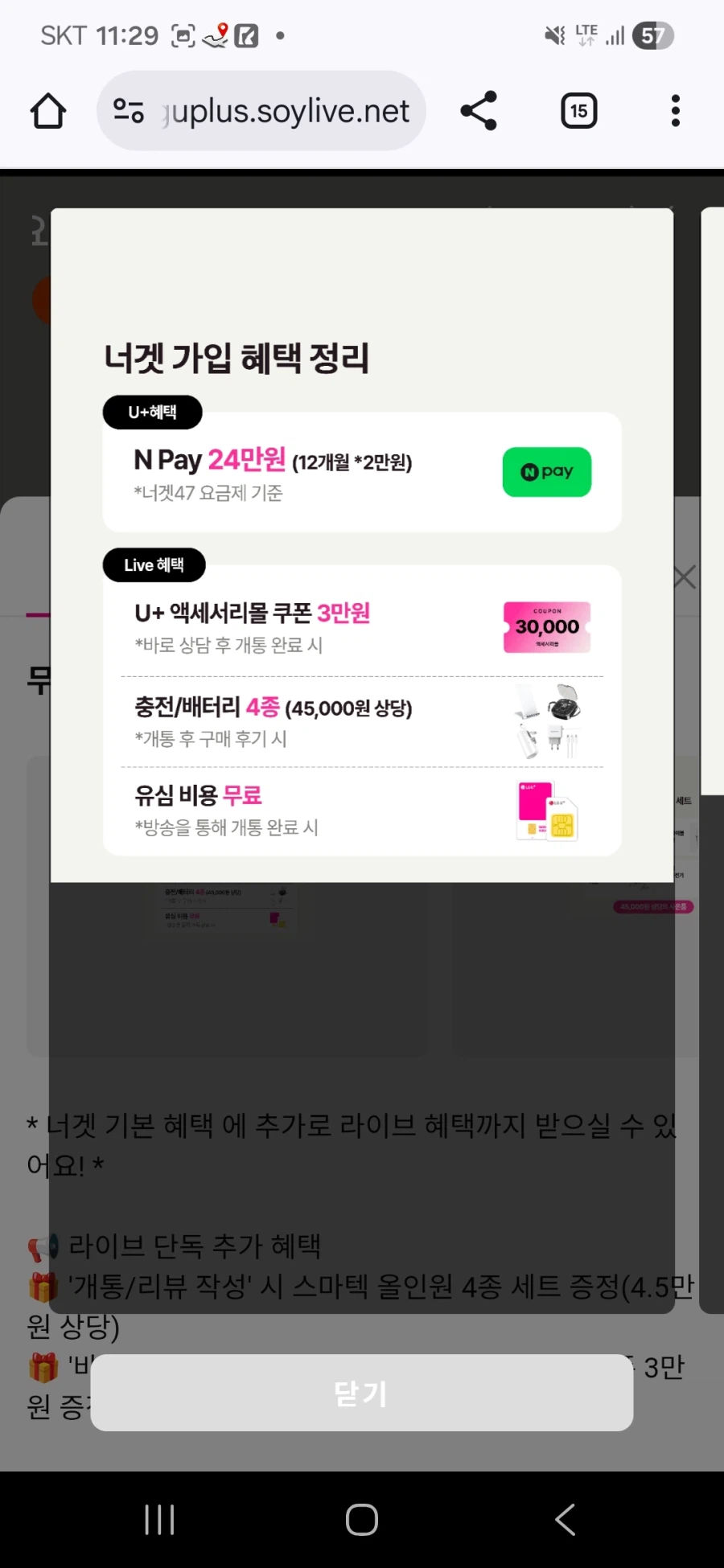Tap the address bar showing juplus.soylive.net
Screen dimensions: 724x1568
(x=286, y=111)
